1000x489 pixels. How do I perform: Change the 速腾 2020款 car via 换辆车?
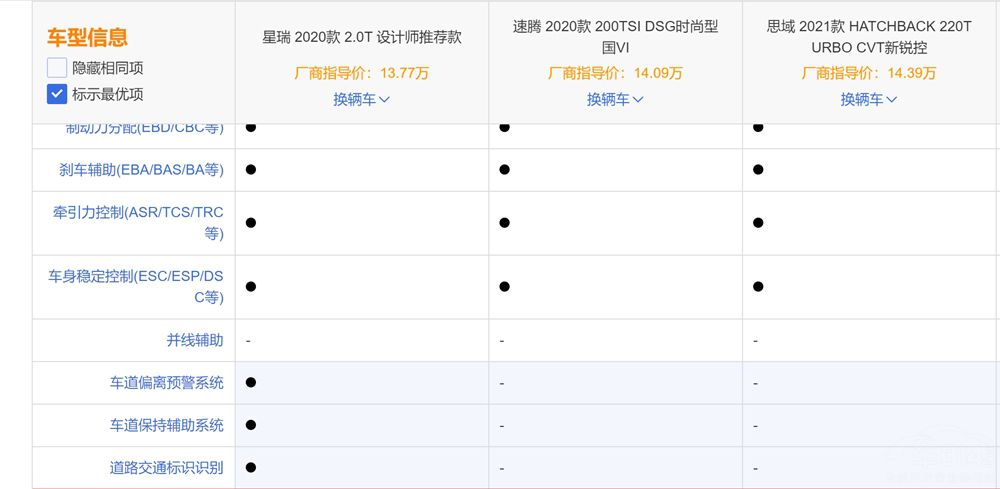pyautogui.click(x=615, y=99)
